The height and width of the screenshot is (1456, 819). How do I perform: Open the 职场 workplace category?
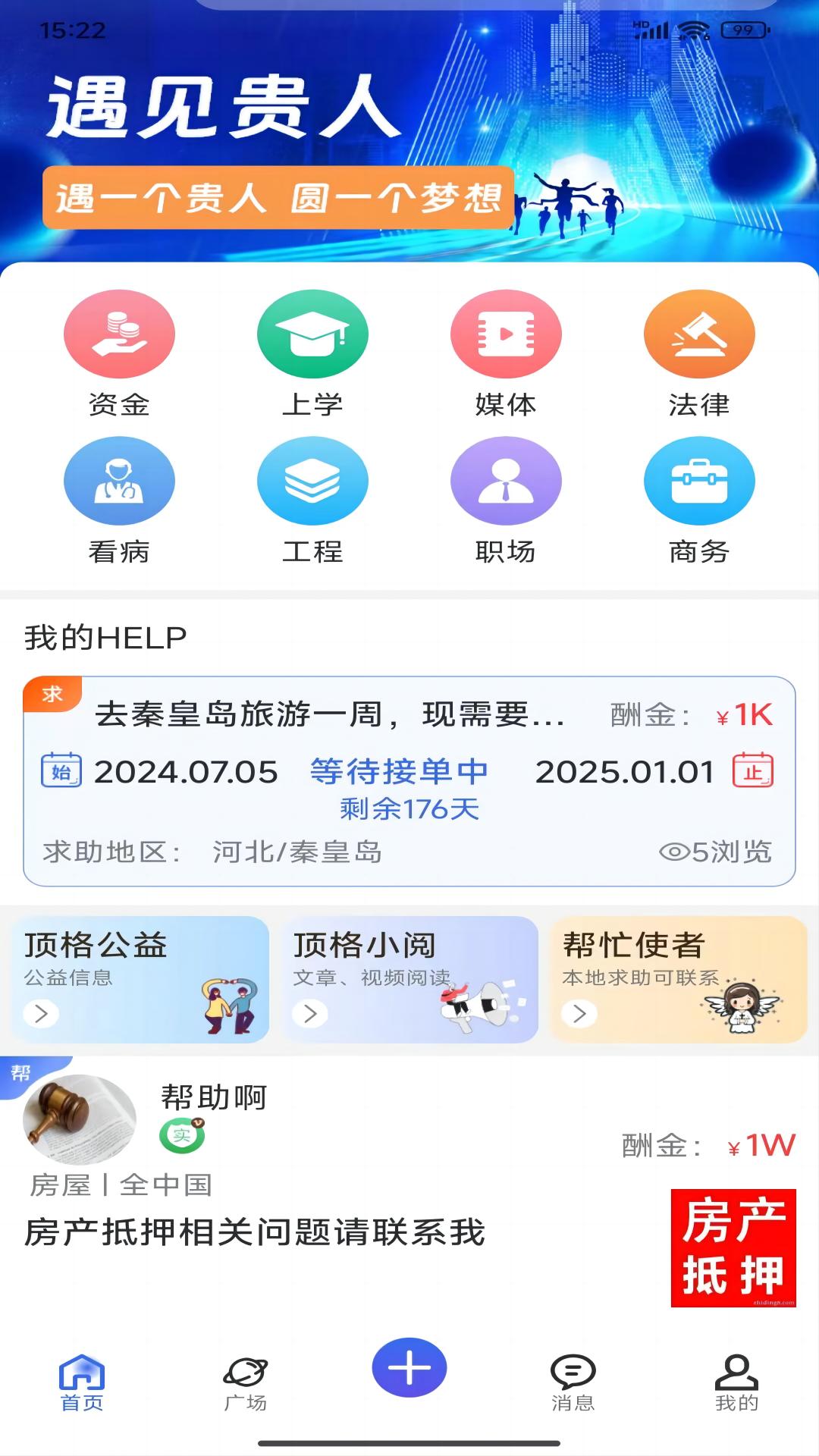click(x=505, y=480)
